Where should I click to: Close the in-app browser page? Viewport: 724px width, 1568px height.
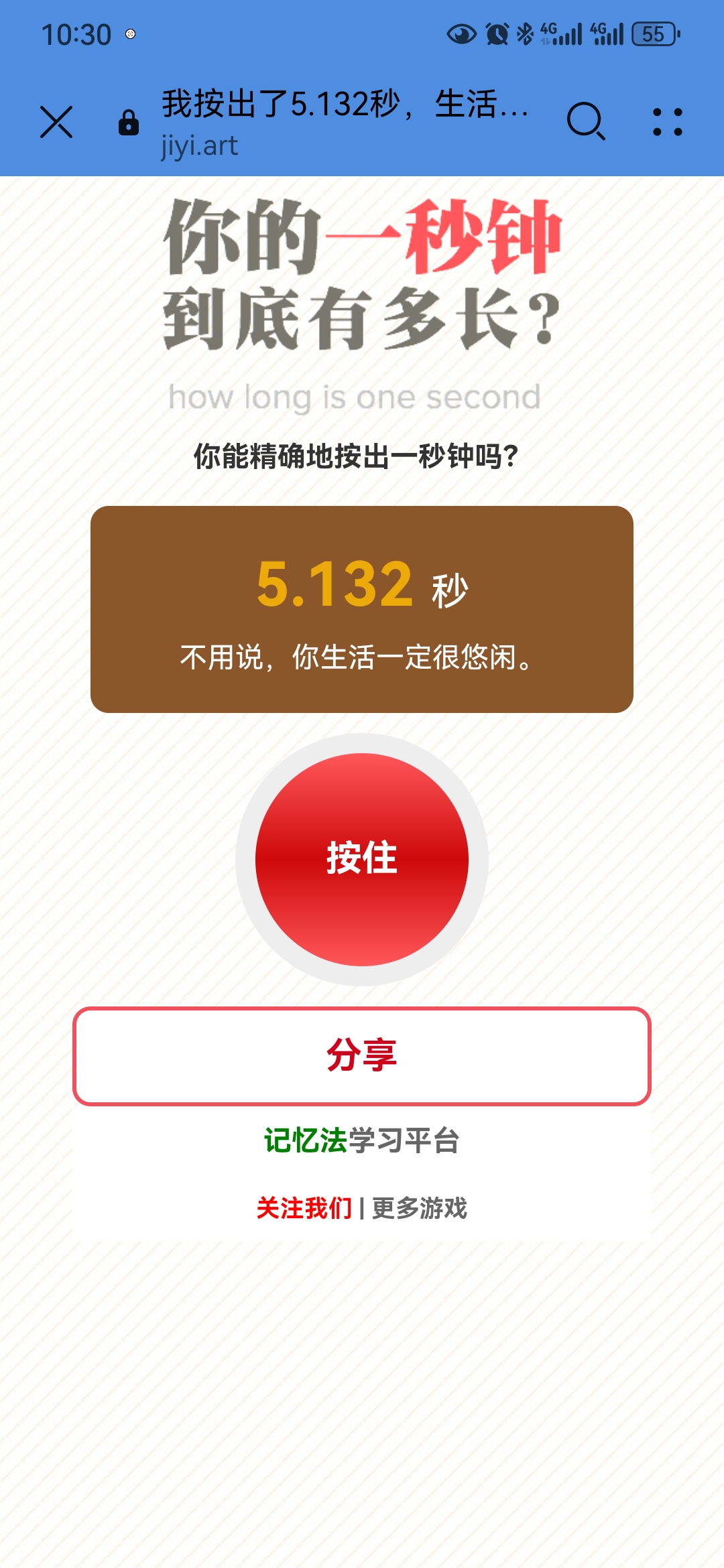pyautogui.click(x=56, y=122)
